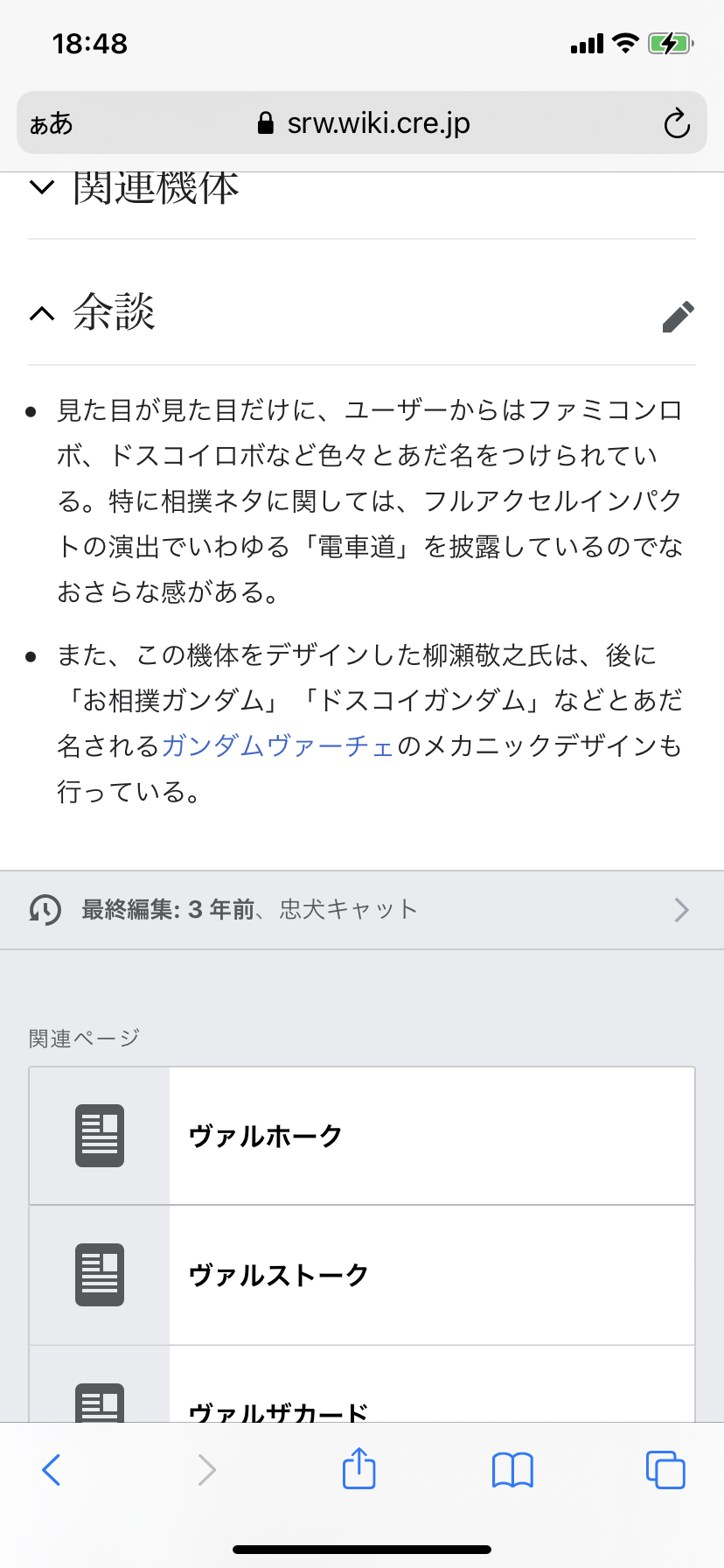
Task: Open the related page ヴァルザカード
Action: coord(361,1405)
